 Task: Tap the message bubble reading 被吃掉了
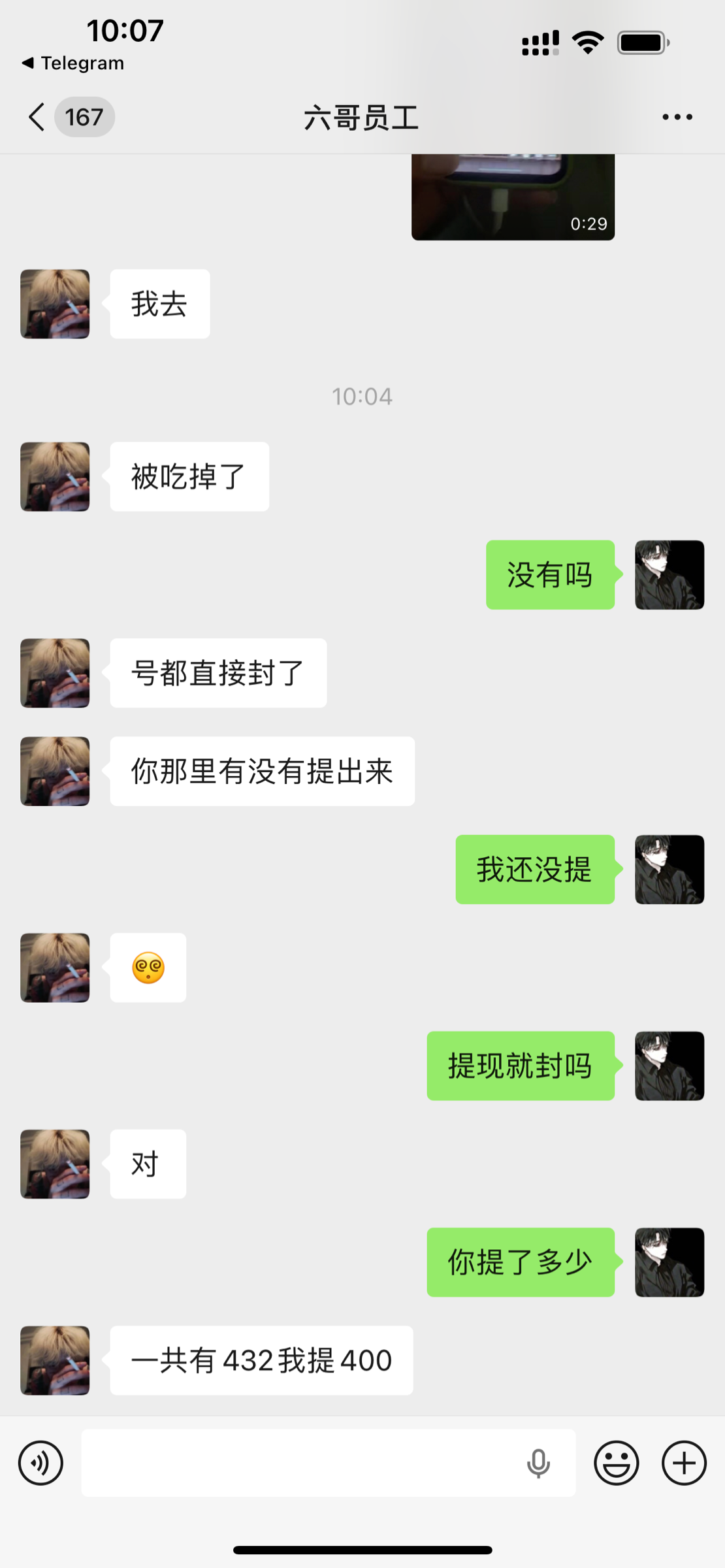pos(189,476)
